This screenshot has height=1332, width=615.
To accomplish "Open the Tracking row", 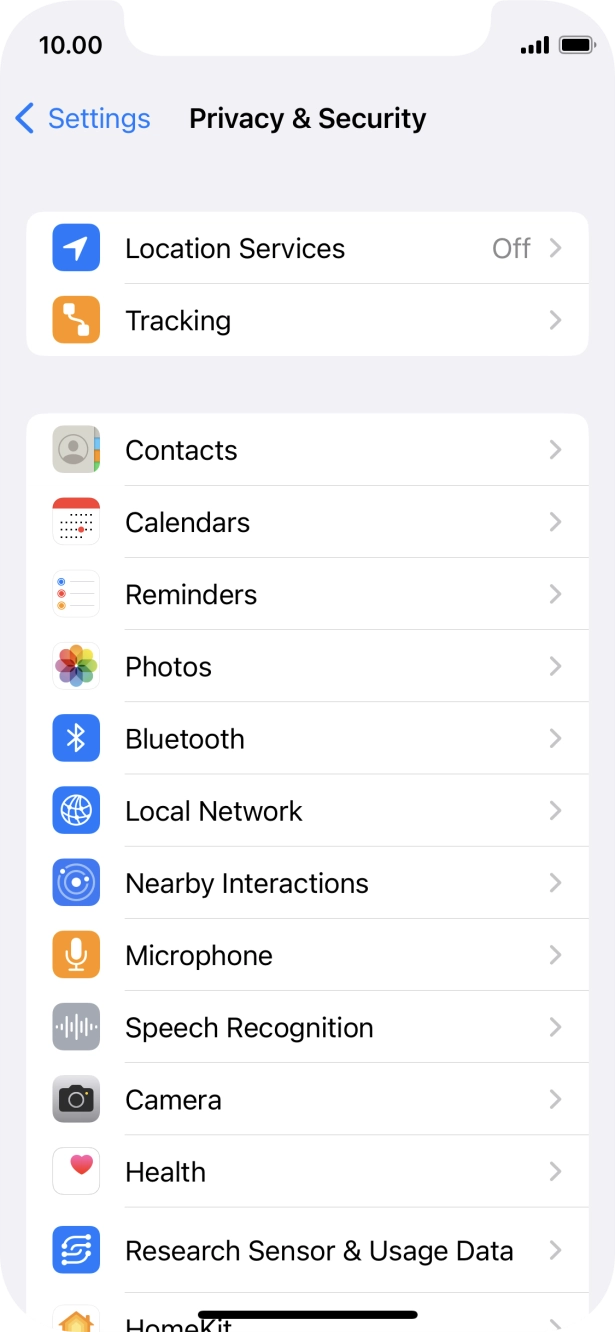I will point(306,321).
